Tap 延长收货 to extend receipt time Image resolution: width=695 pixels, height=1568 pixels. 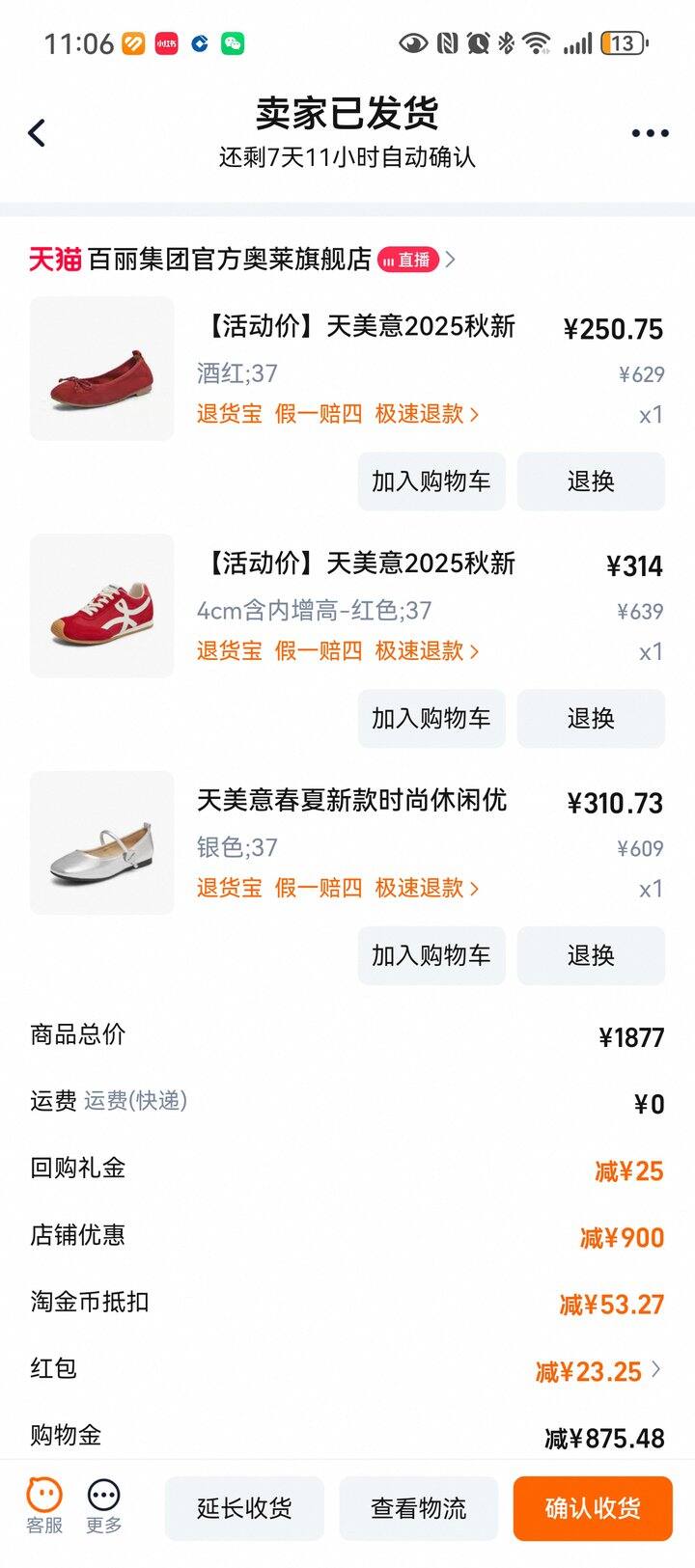tap(244, 1508)
